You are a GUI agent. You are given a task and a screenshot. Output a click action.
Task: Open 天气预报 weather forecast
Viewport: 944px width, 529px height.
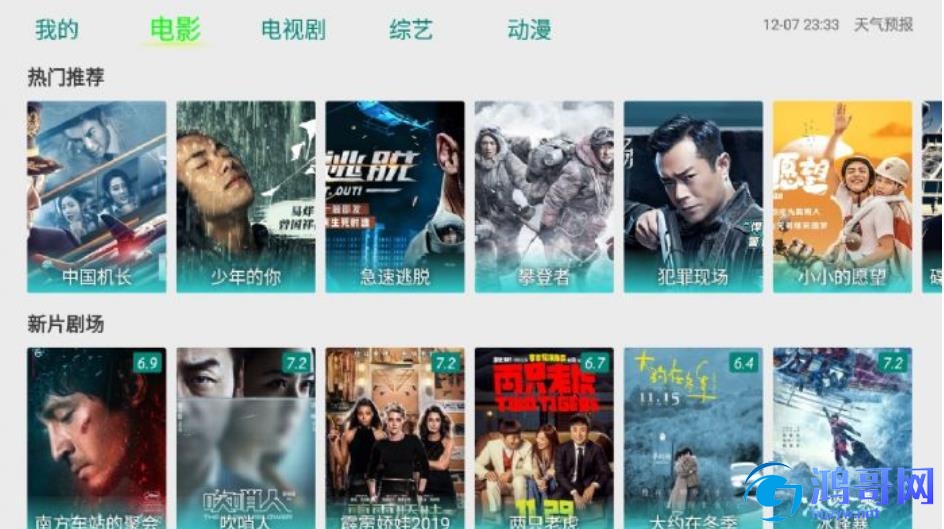click(x=883, y=25)
